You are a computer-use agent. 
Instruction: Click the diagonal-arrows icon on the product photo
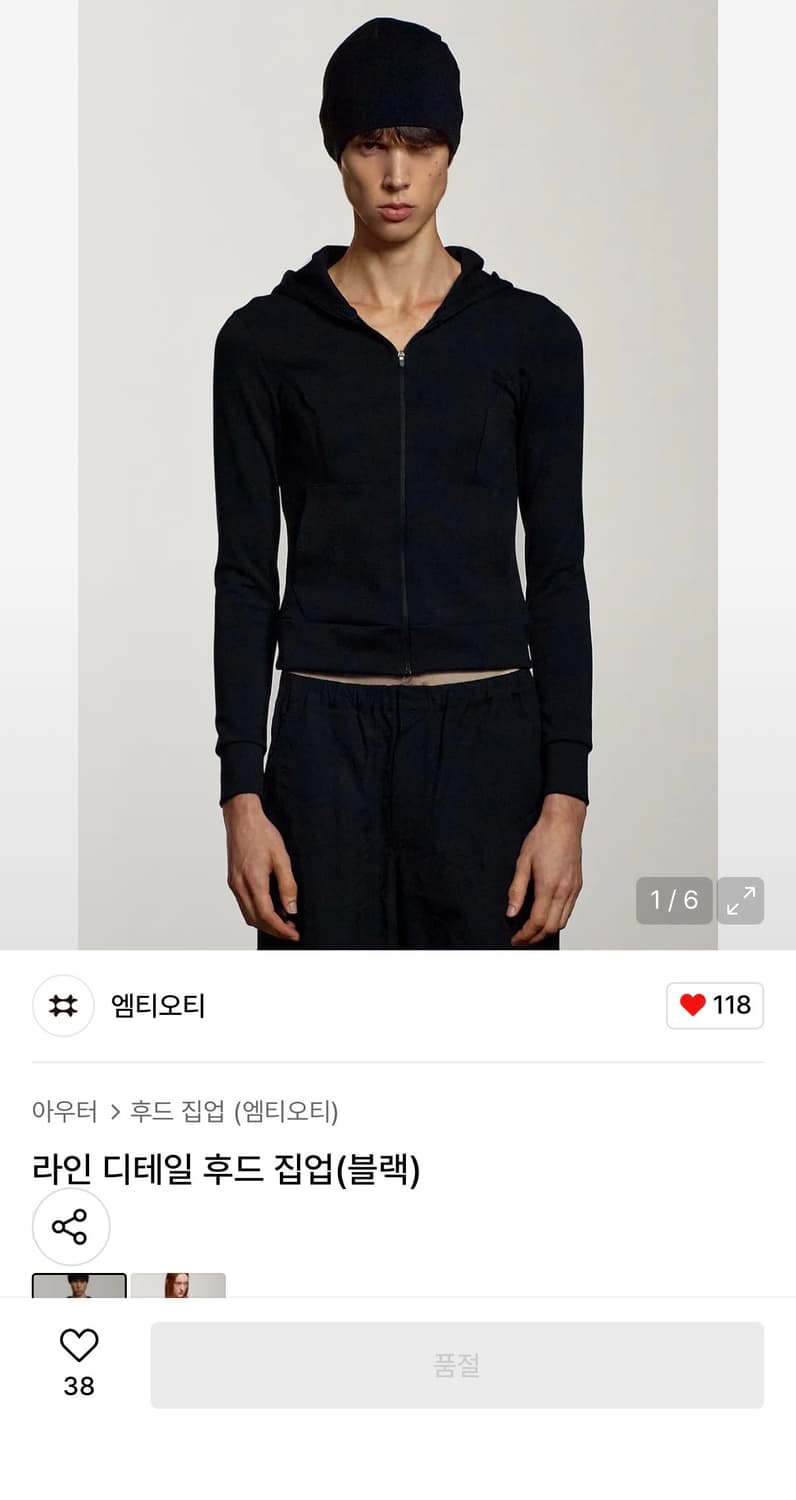tap(740, 901)
